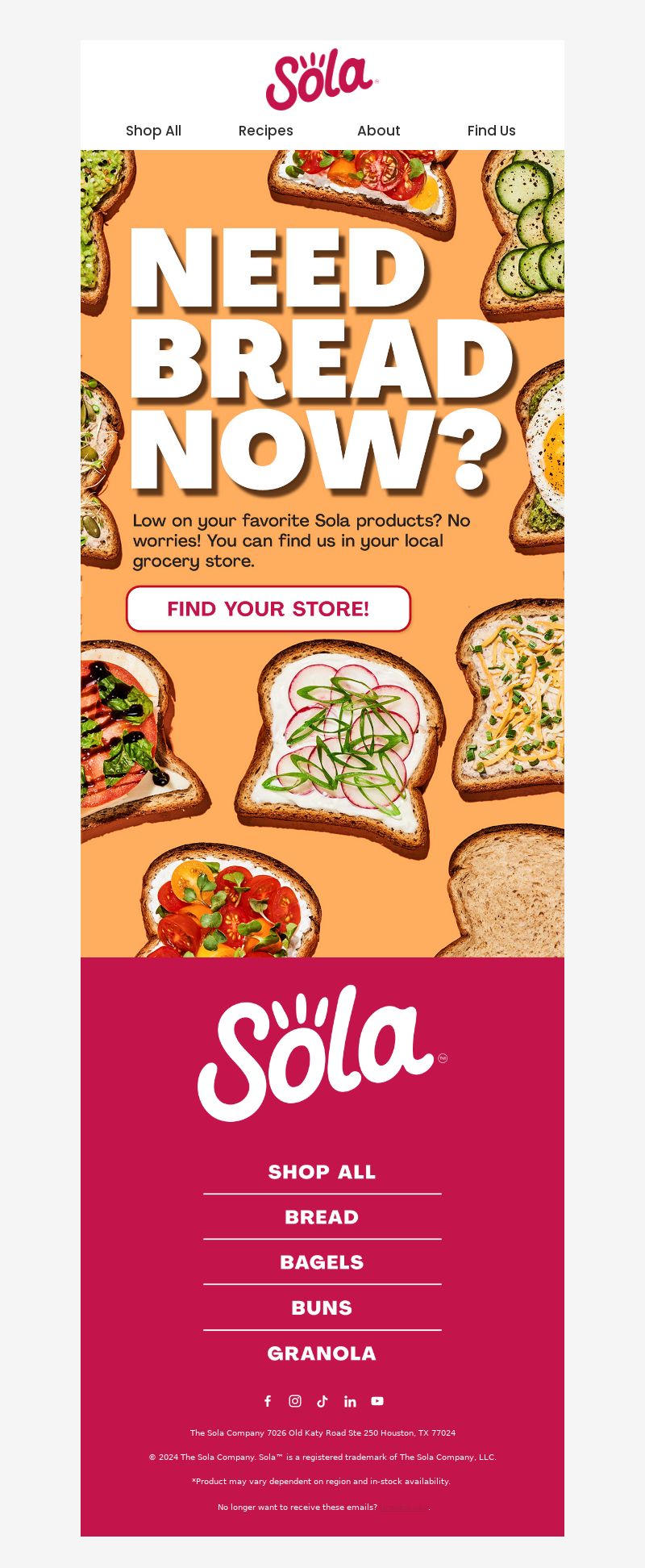
Task: Select Find Us in the header
Action: pos(491,131)
